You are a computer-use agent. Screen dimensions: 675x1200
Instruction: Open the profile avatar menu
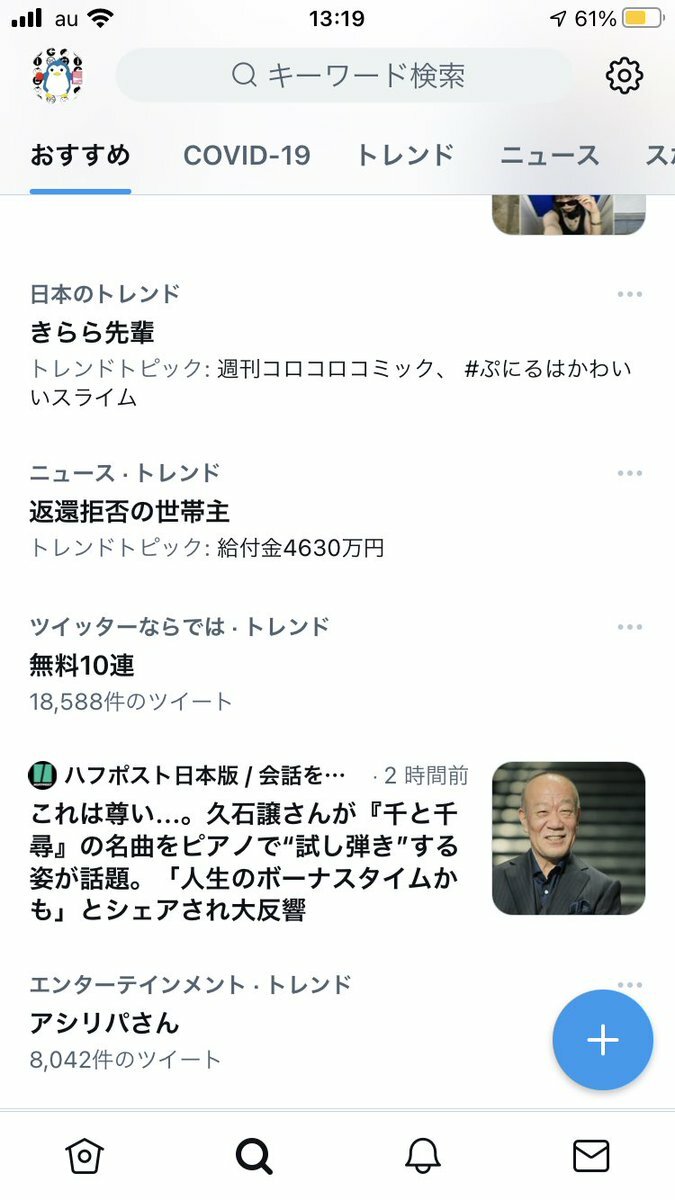tap(57, 75)
